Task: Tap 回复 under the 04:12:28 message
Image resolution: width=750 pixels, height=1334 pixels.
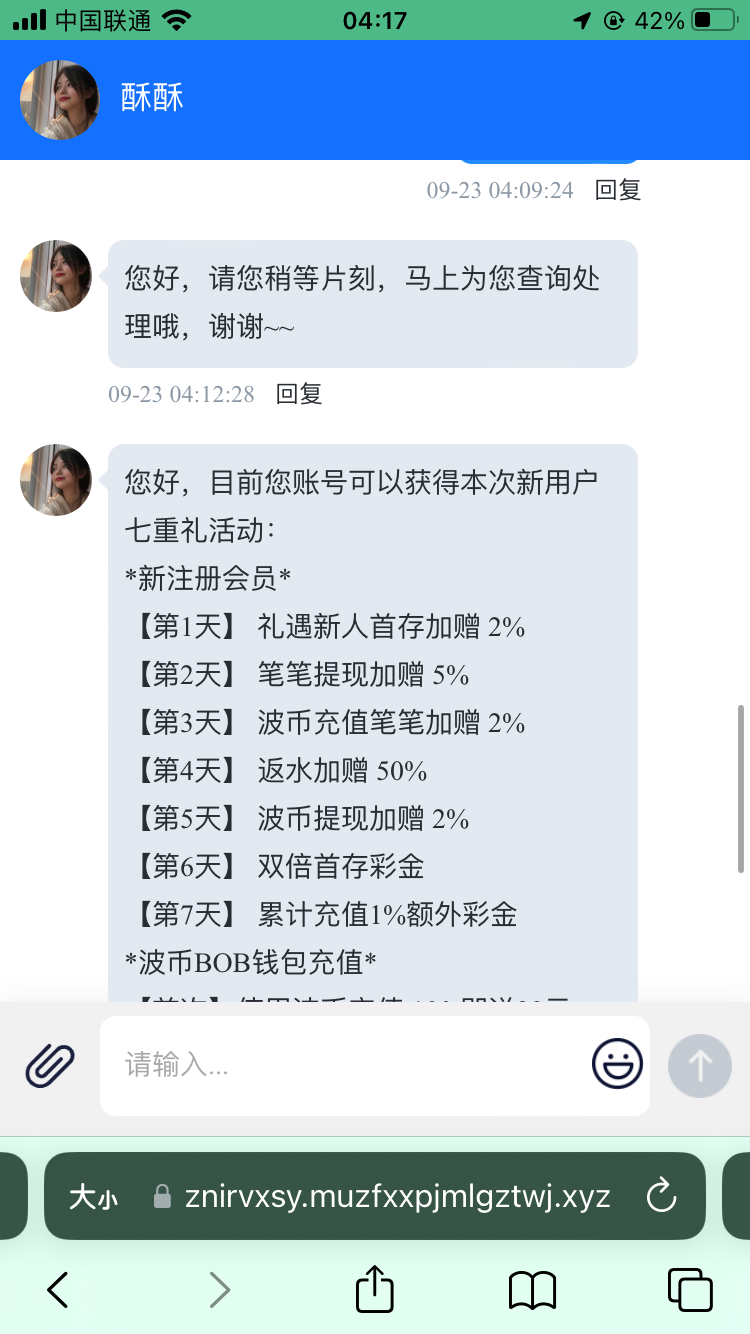Action: click(299, 394)
